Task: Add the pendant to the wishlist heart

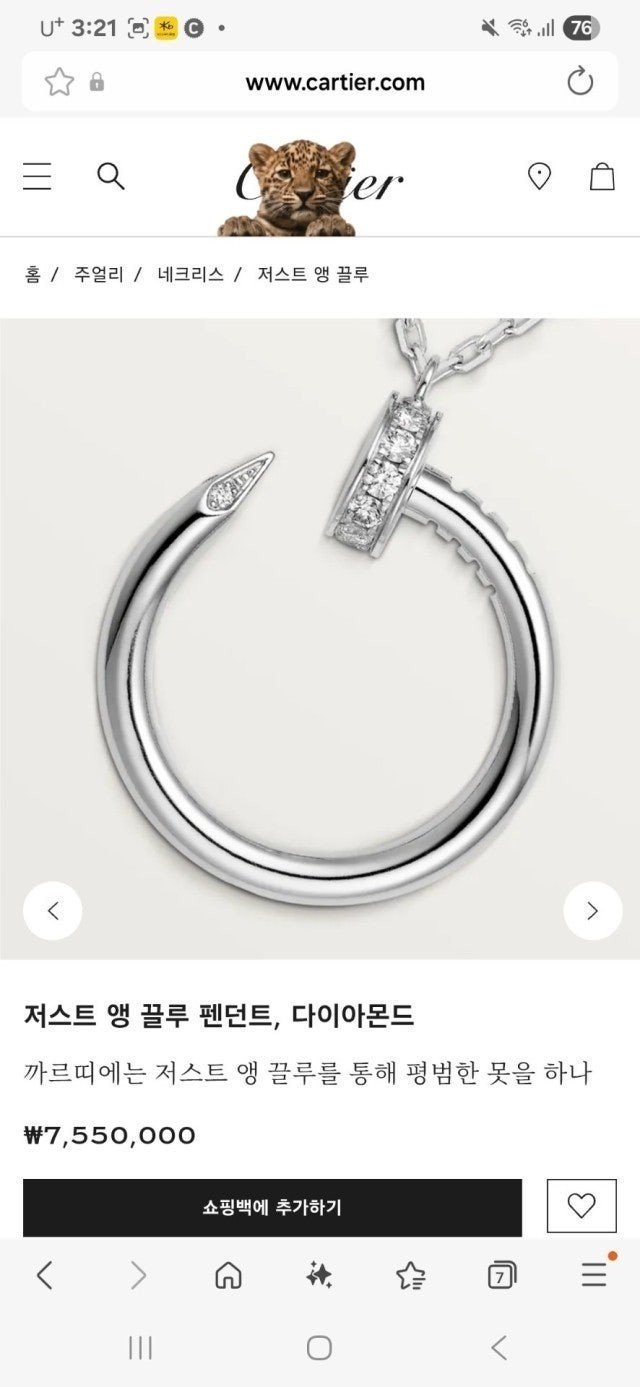Action: pyautogui.click(x=581, y=1206)
